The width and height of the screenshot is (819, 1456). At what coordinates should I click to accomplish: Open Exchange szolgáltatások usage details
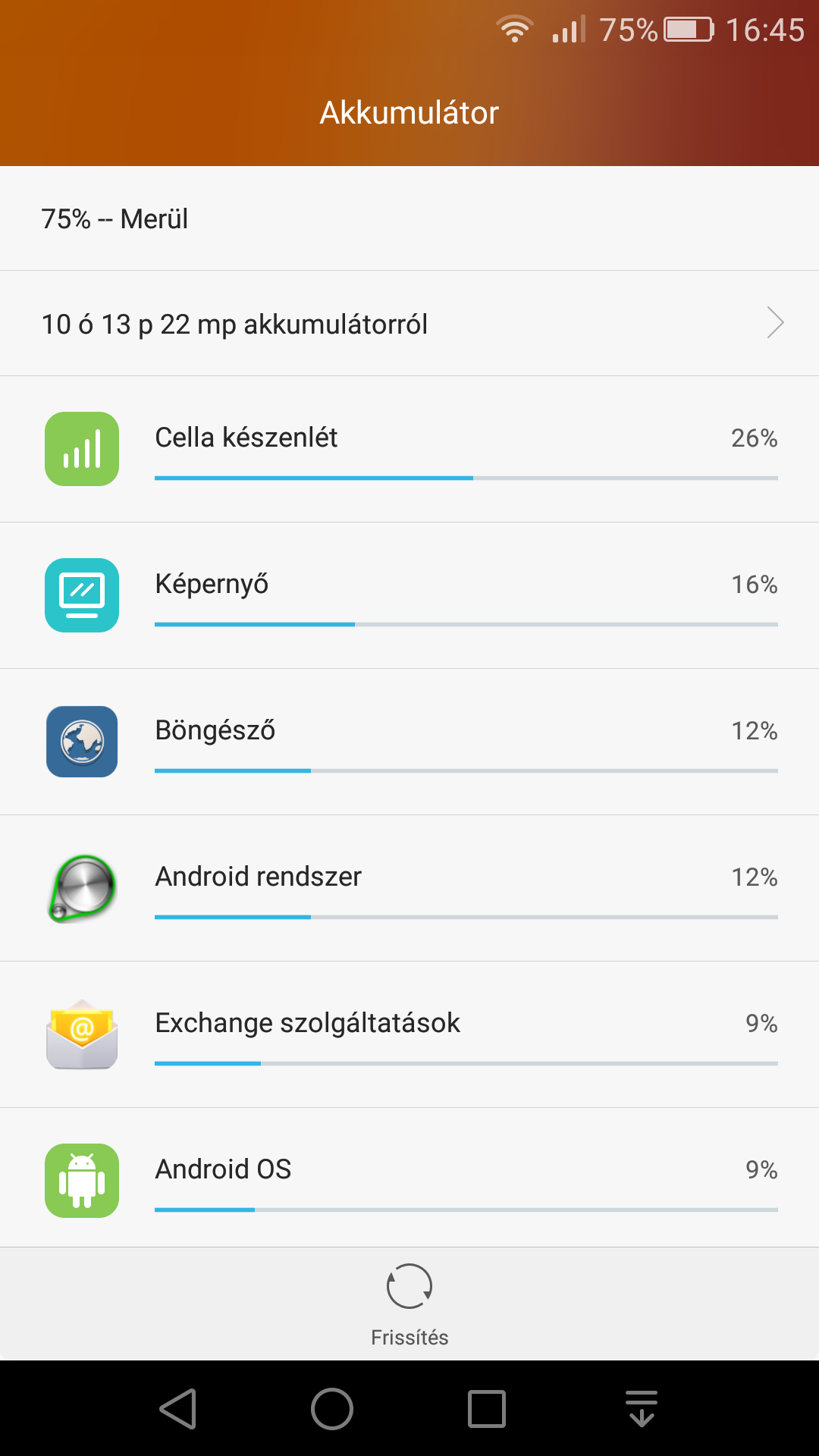(409, 1034)
